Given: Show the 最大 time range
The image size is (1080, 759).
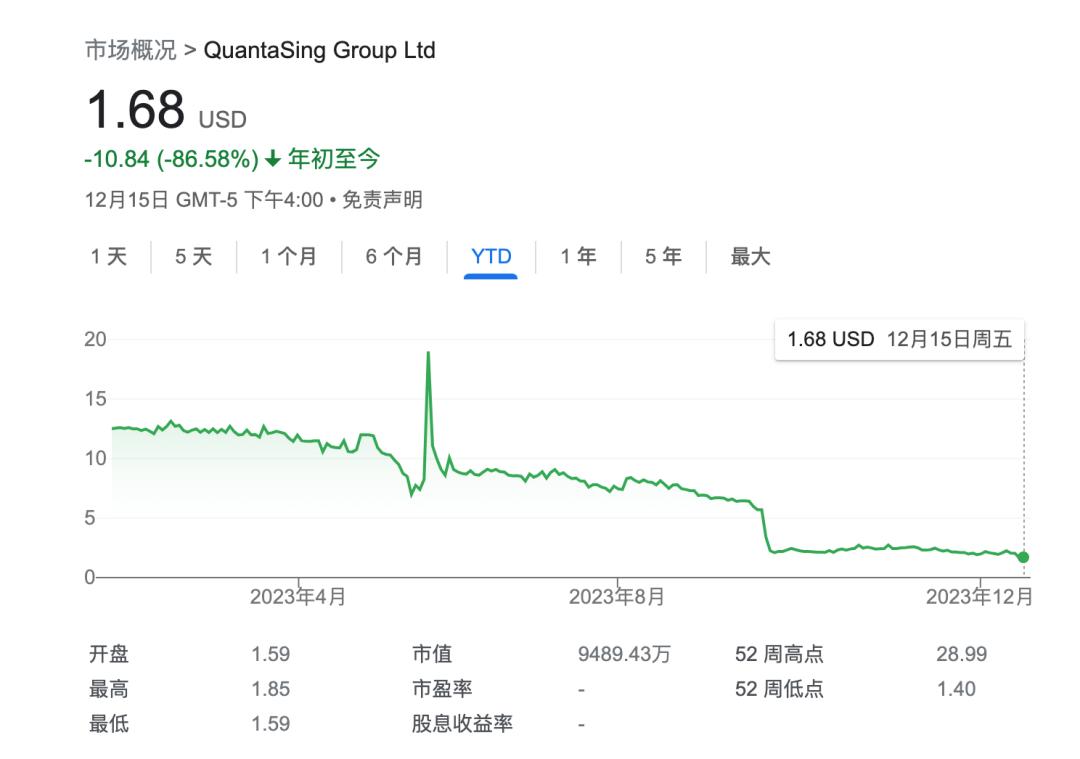Looking at the screenshot, I should 750,257.
